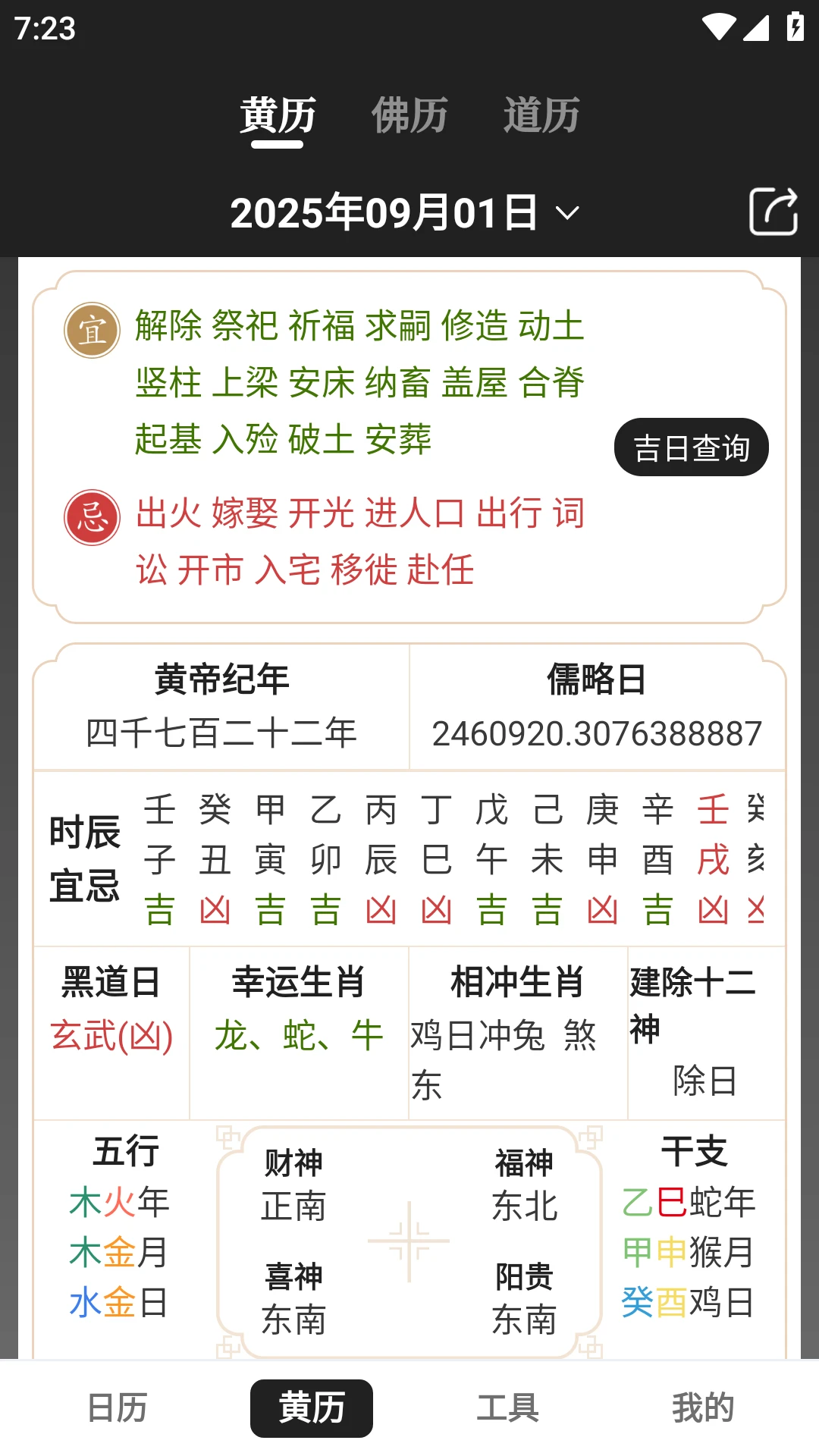This screenshot has height=1456, width=819.
Task: Tap the green 木 five-elements character
Action: click(86, 1202)
